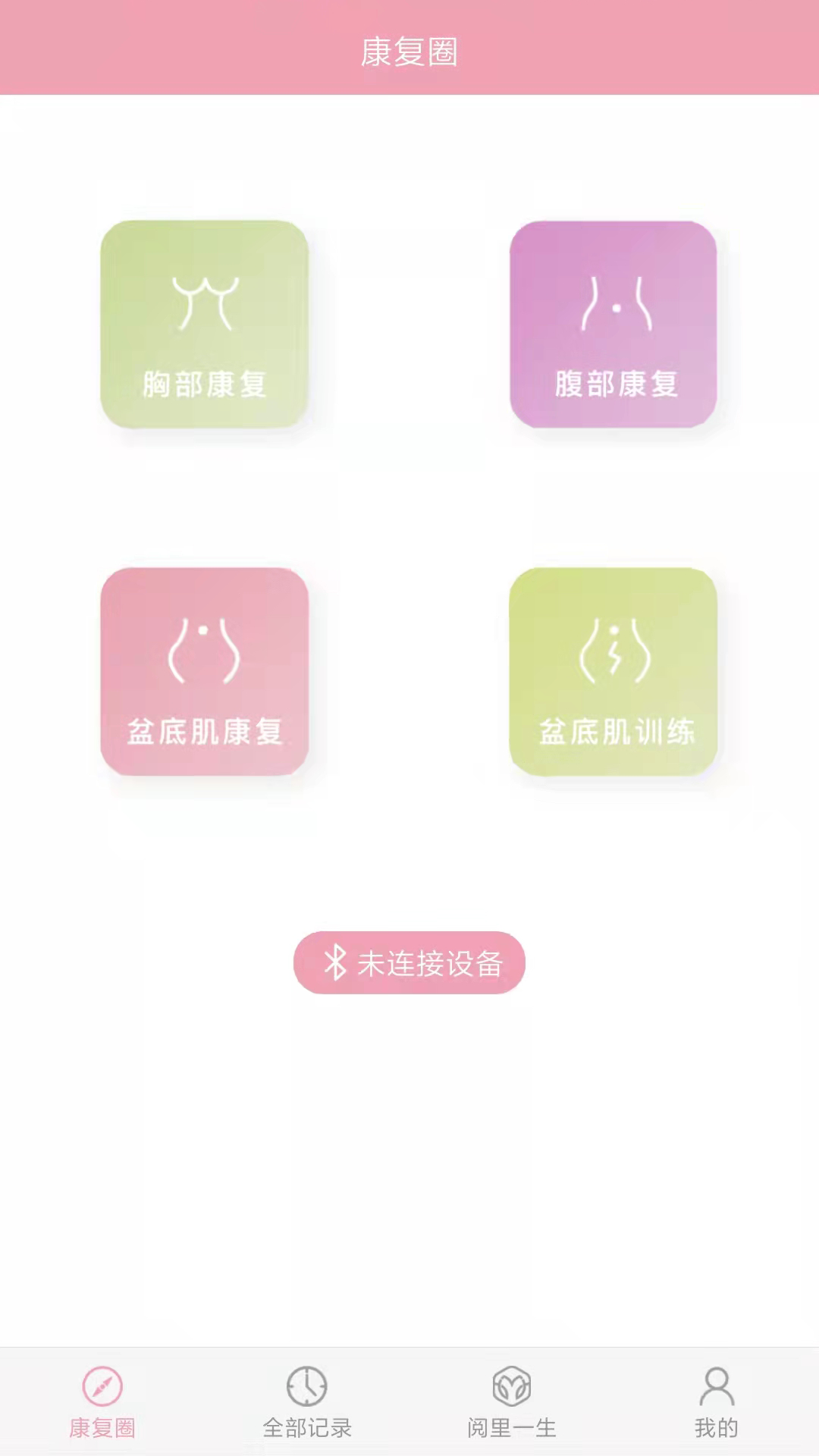Go to the 阅里一生 tab
The height and width of the screenshot is (1456, 819).
(x=512, y=1402)
